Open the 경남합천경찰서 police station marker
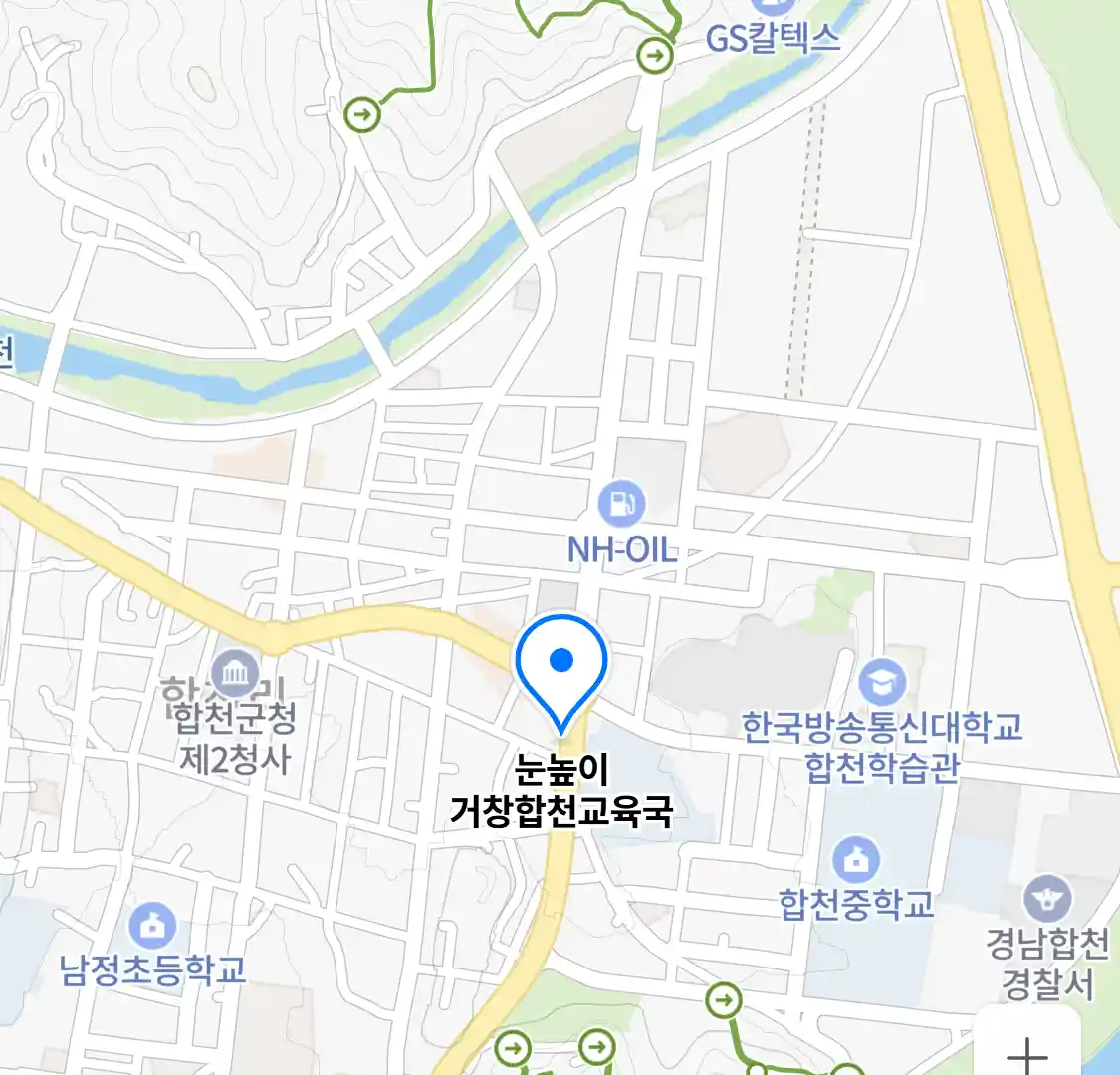 coord(1047,899)
